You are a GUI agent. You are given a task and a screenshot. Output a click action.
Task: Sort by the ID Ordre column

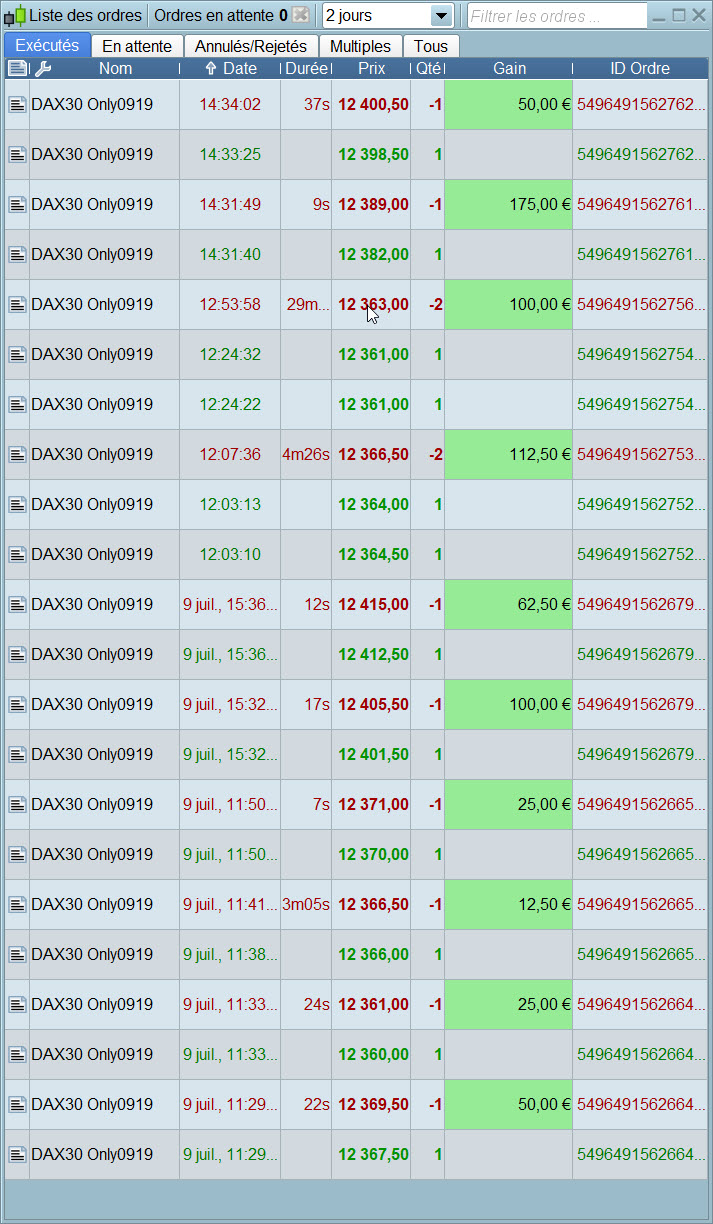click(x=640, y=68)
